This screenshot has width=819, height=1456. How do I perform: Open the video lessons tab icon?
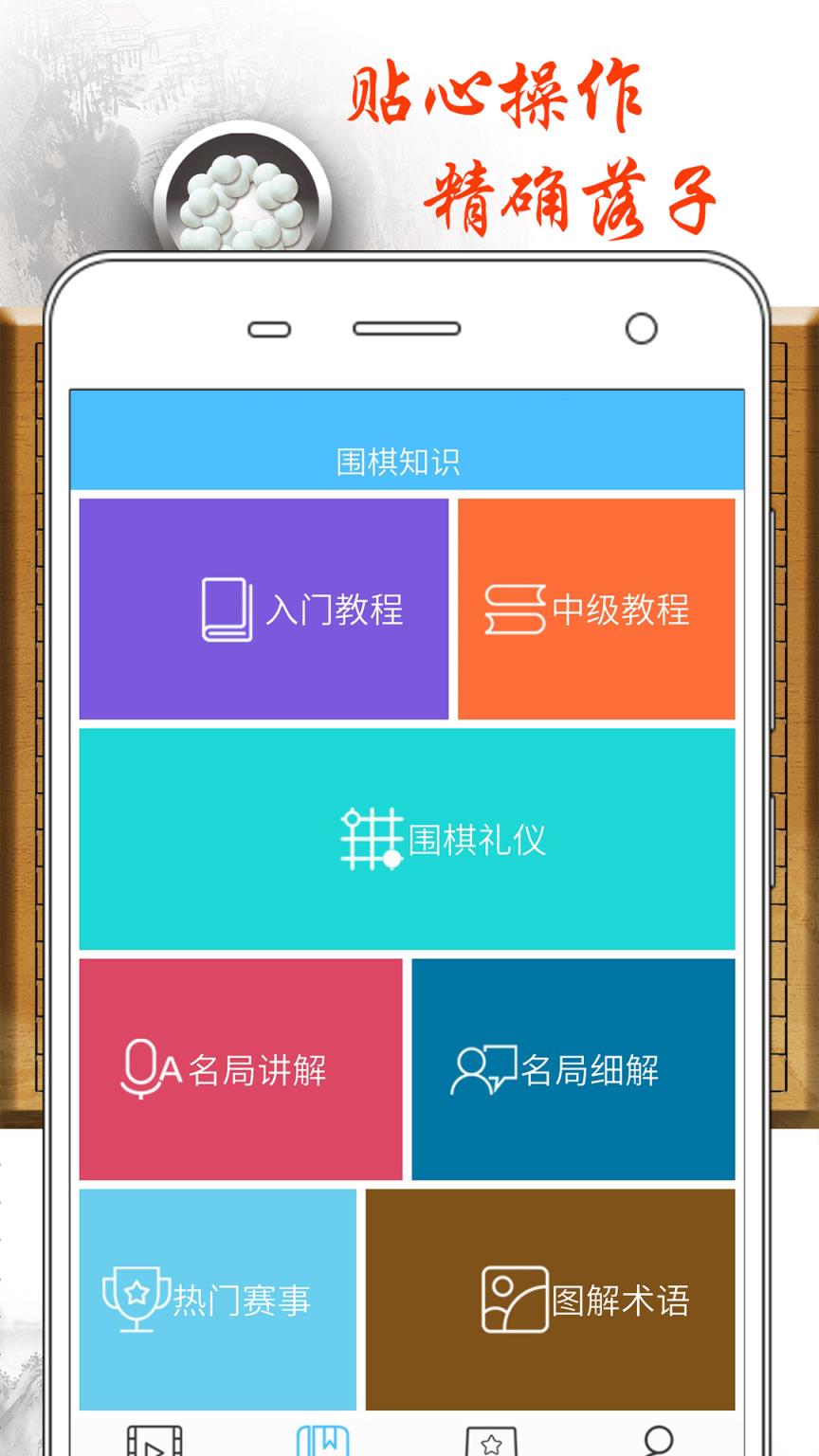pyautogui.click(x=154, y=1443)
